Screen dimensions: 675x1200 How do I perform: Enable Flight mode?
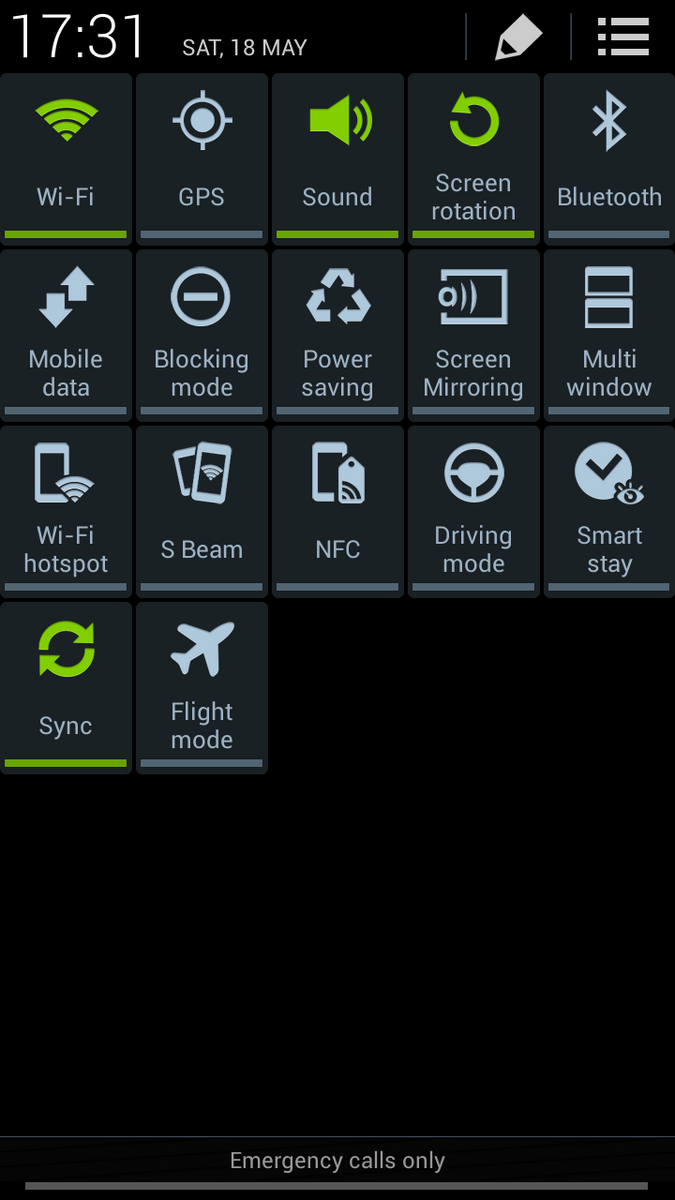pyautogui.click(x=202, y=686)
